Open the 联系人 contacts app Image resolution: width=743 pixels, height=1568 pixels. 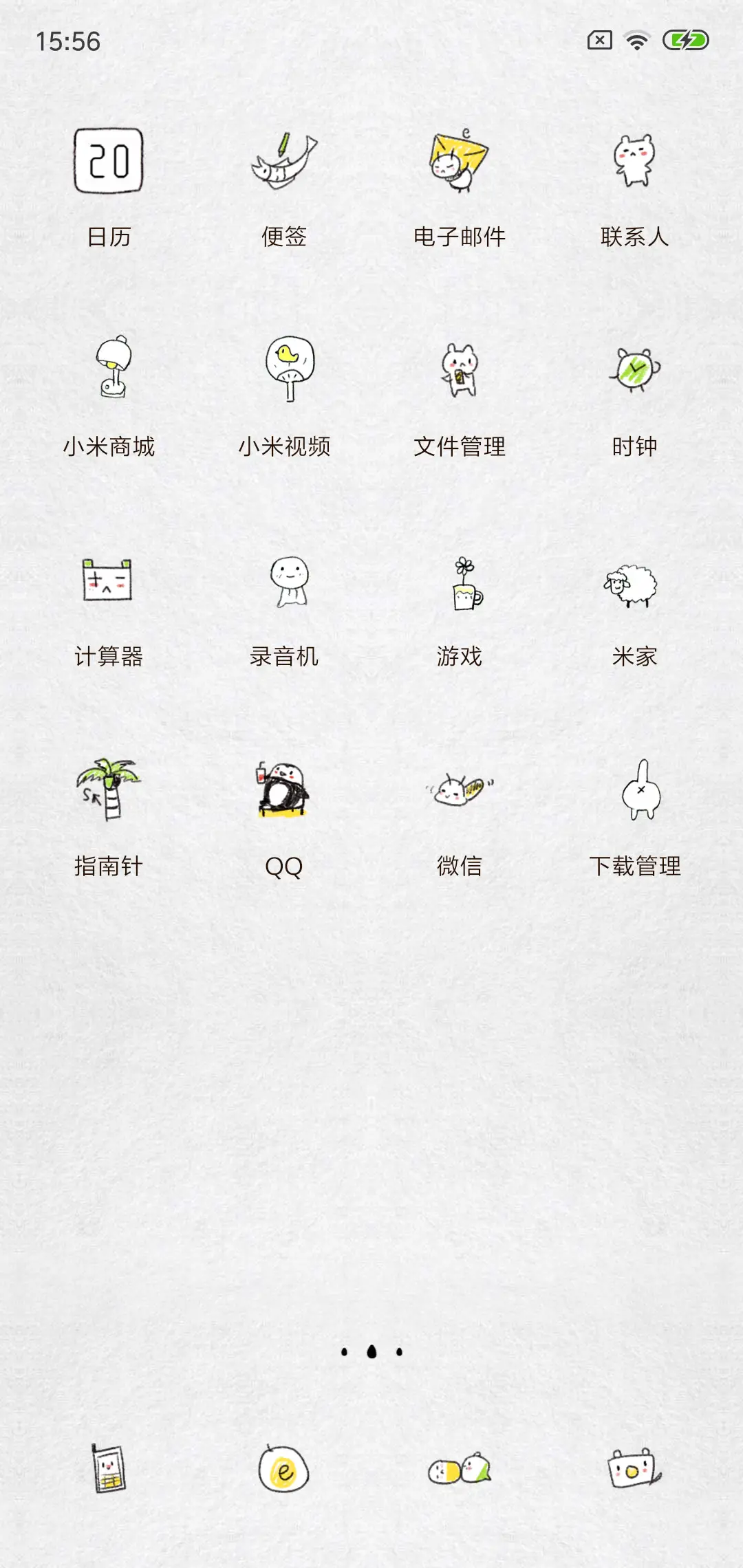coord(636,162)
